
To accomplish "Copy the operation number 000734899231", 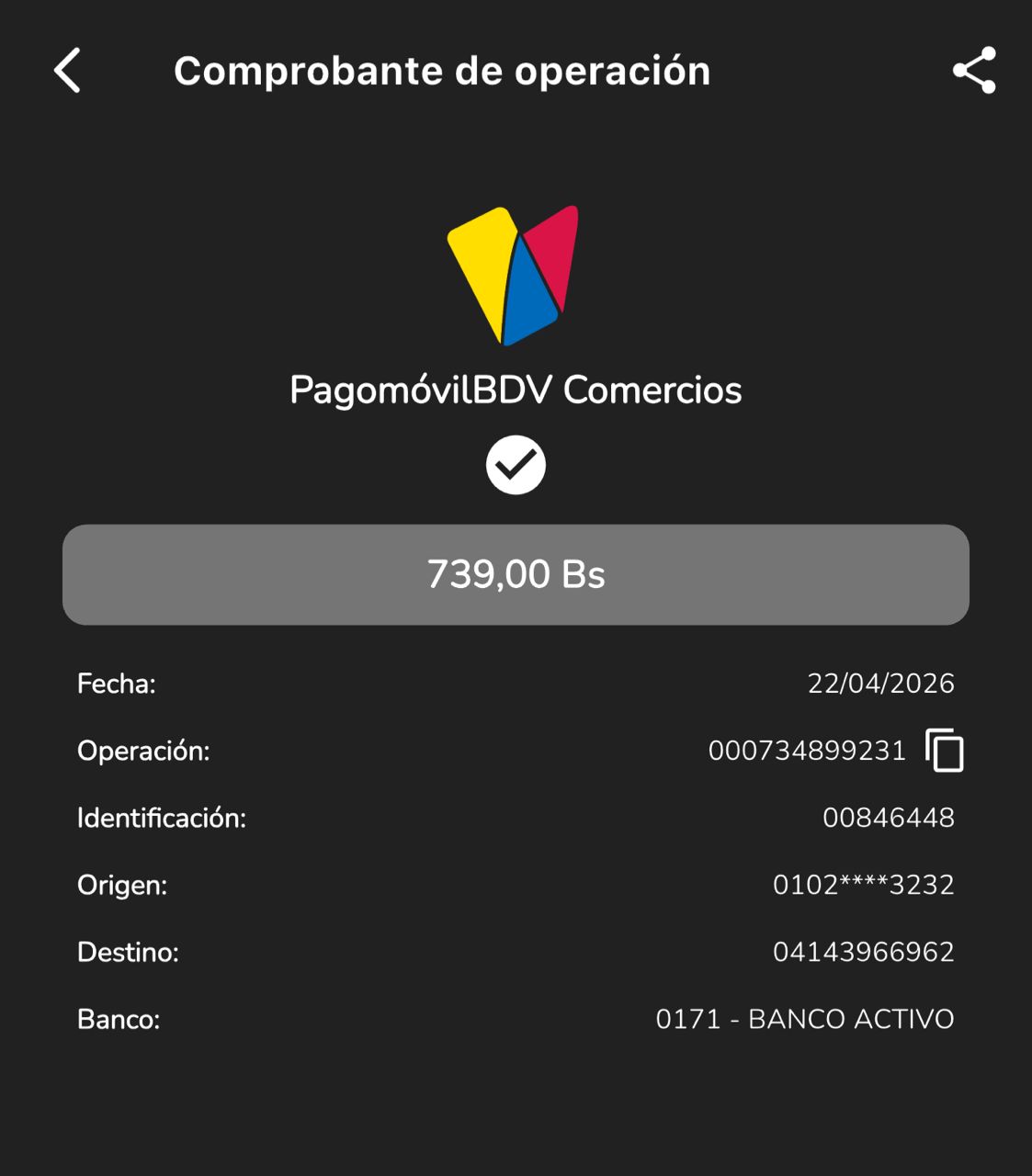I will coord(944,751).
